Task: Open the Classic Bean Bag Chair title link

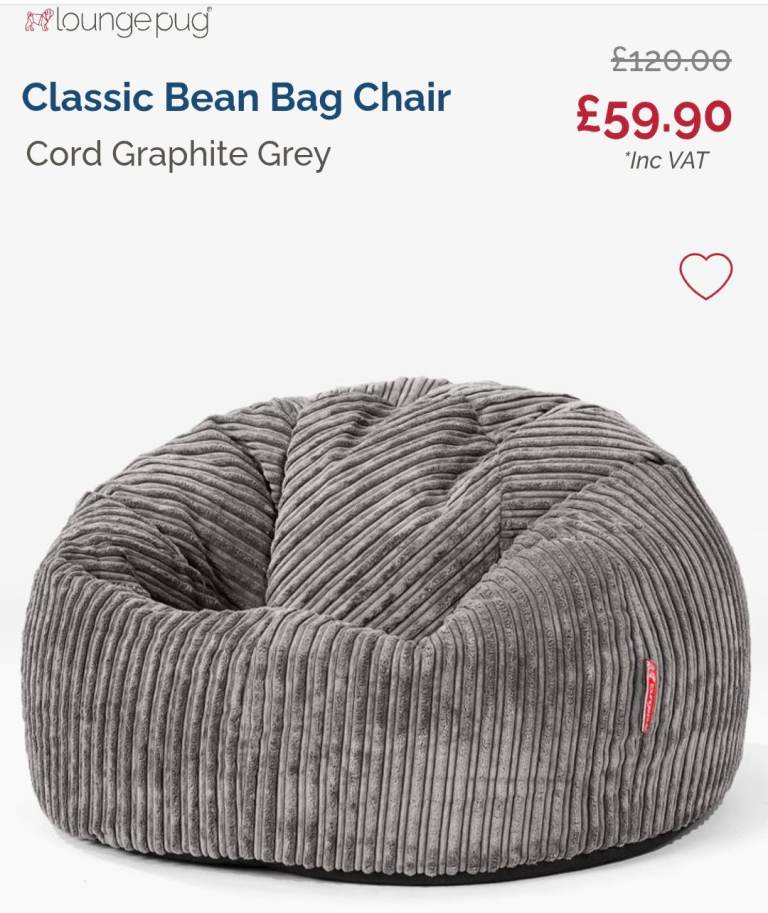Action: [x=236, y=98]
